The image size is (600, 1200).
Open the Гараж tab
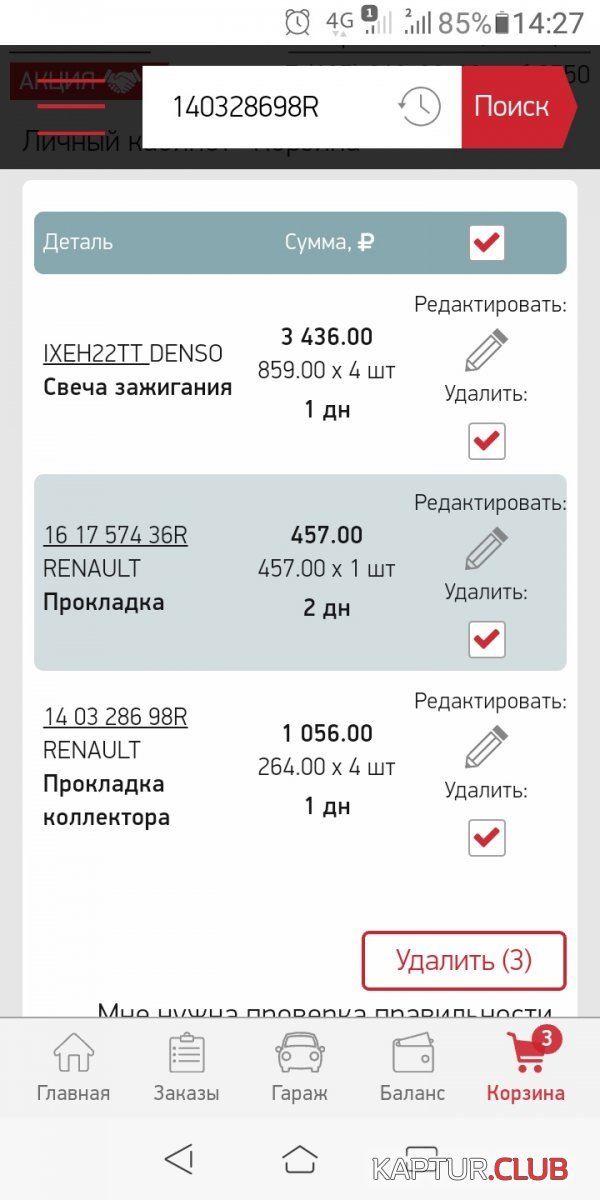pyautogui.click(x=299, y=1067)
